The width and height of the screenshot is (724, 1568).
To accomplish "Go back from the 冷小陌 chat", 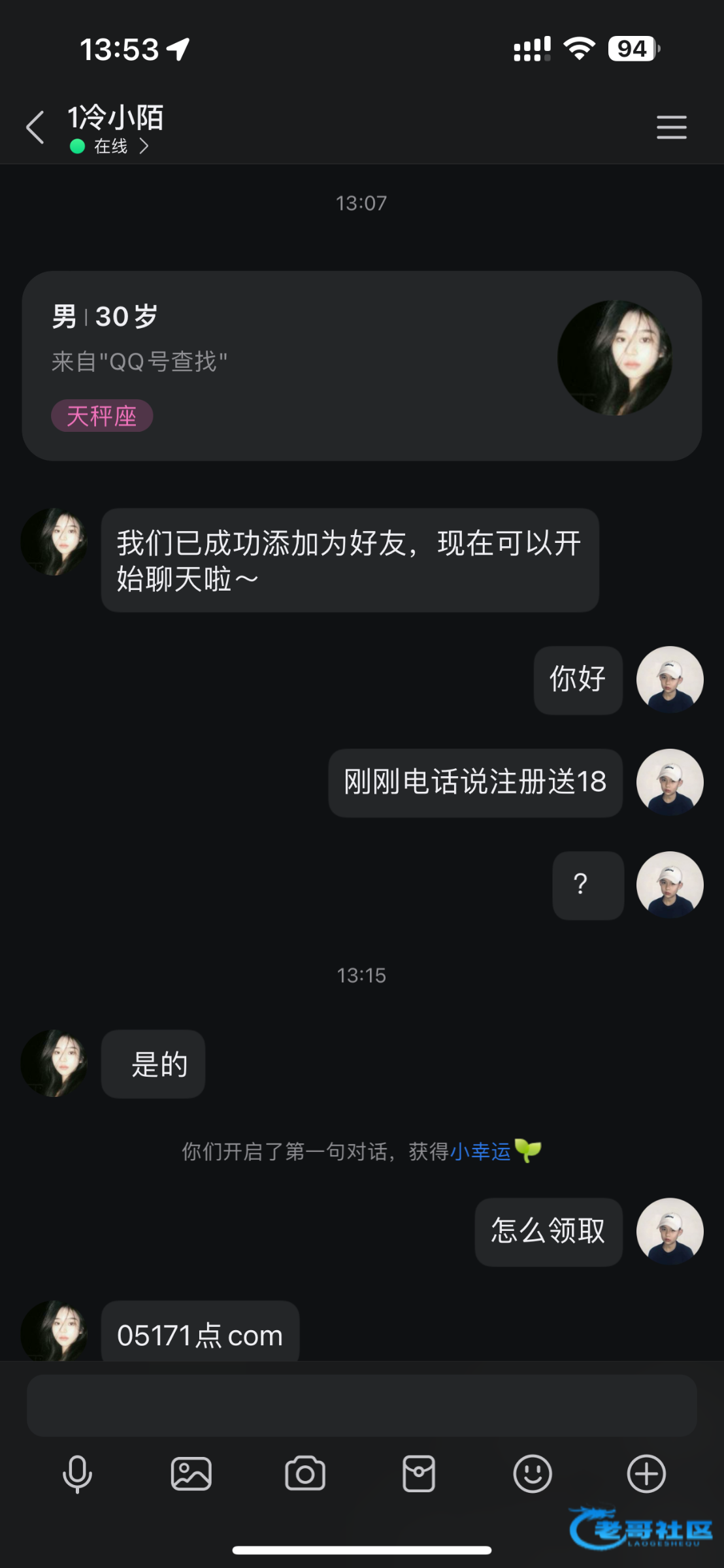I will point(35,127).
